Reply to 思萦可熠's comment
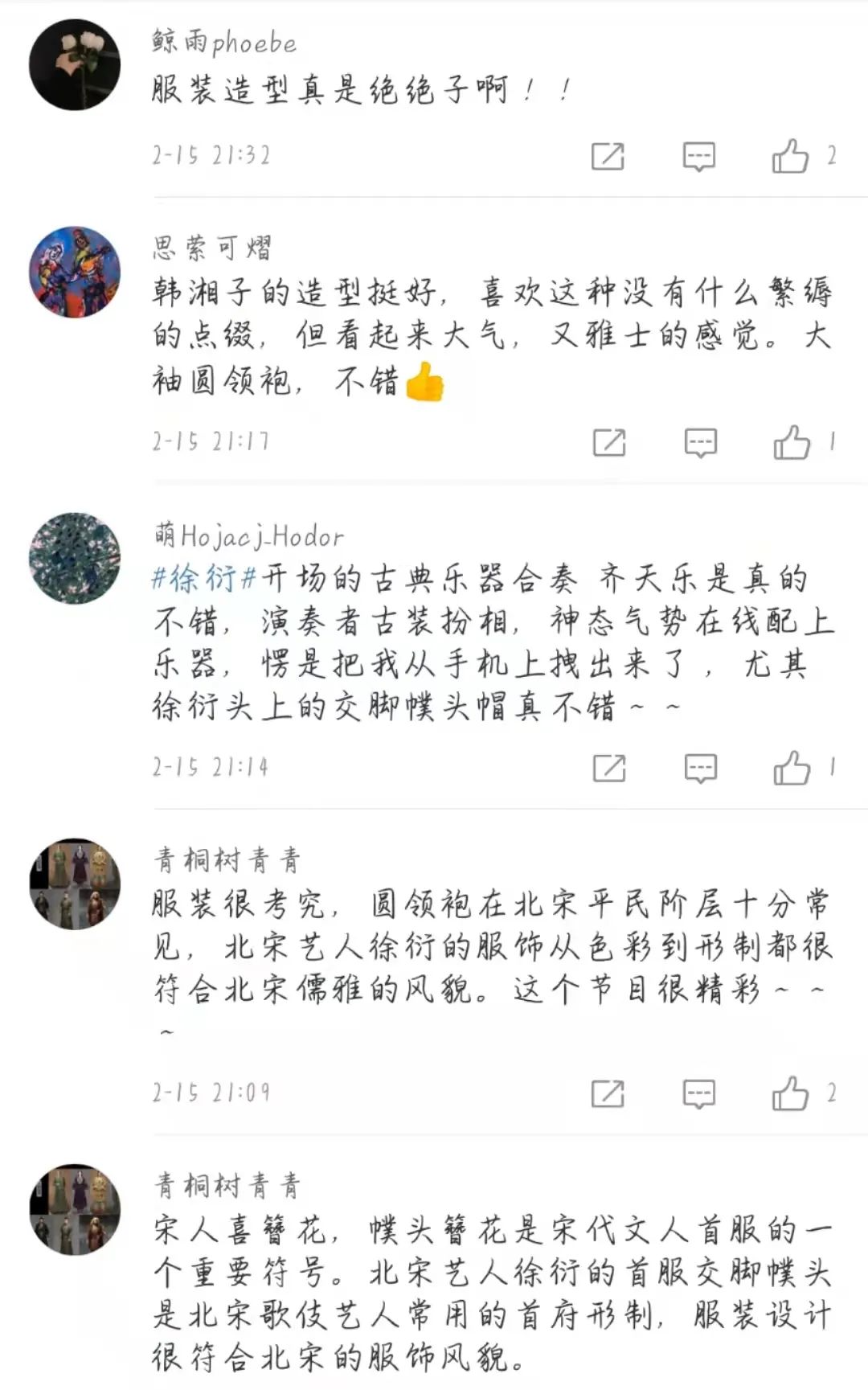Image resolution: width=868 pixels, height=1390 pixels. 700,443
